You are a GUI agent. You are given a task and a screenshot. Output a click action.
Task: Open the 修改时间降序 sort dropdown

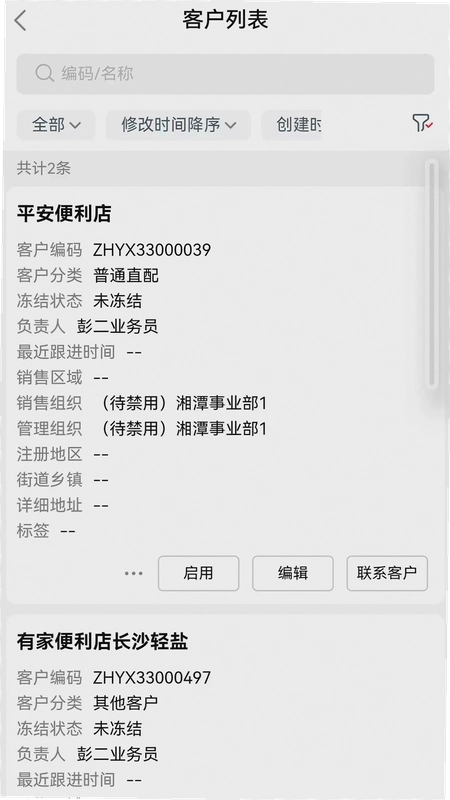(178, 124)
